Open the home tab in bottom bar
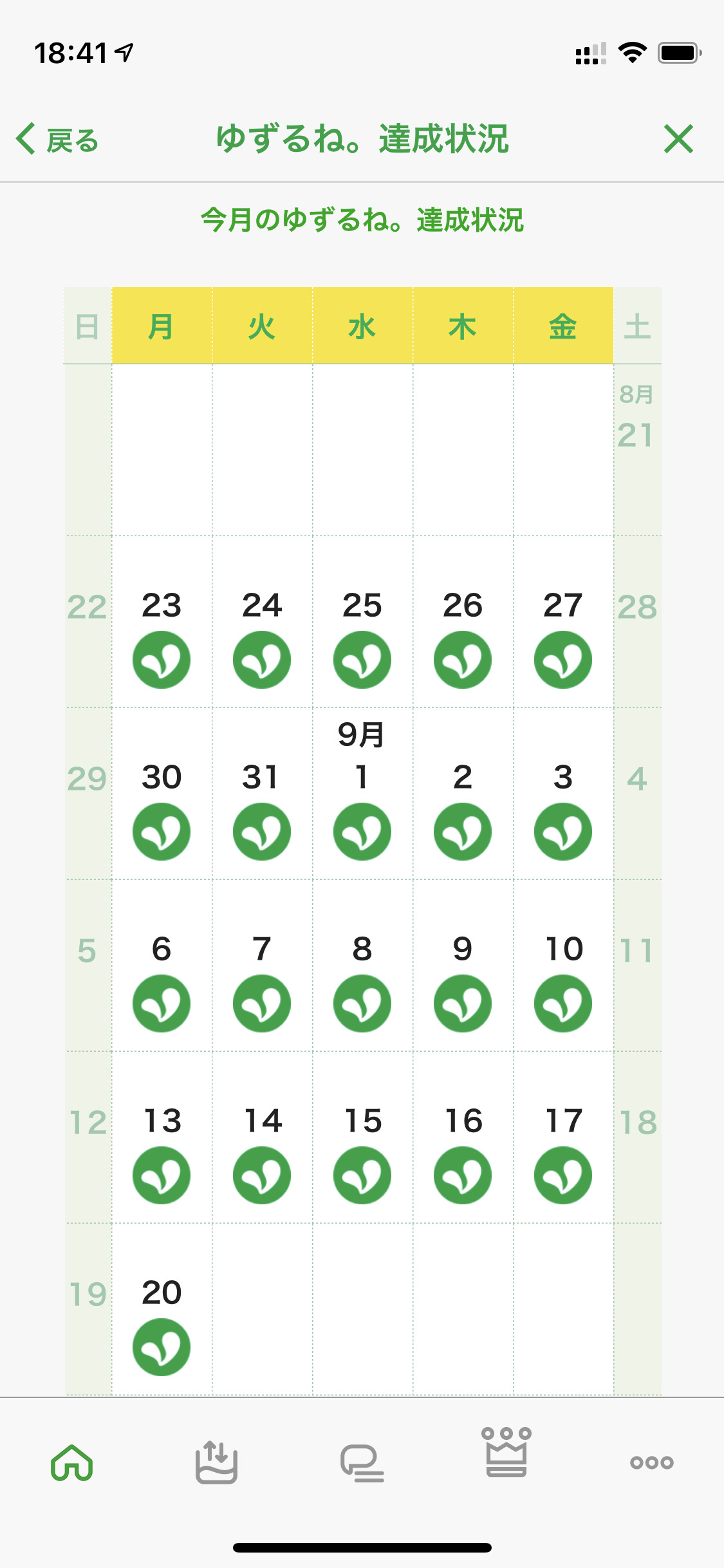 point(72,1462)
